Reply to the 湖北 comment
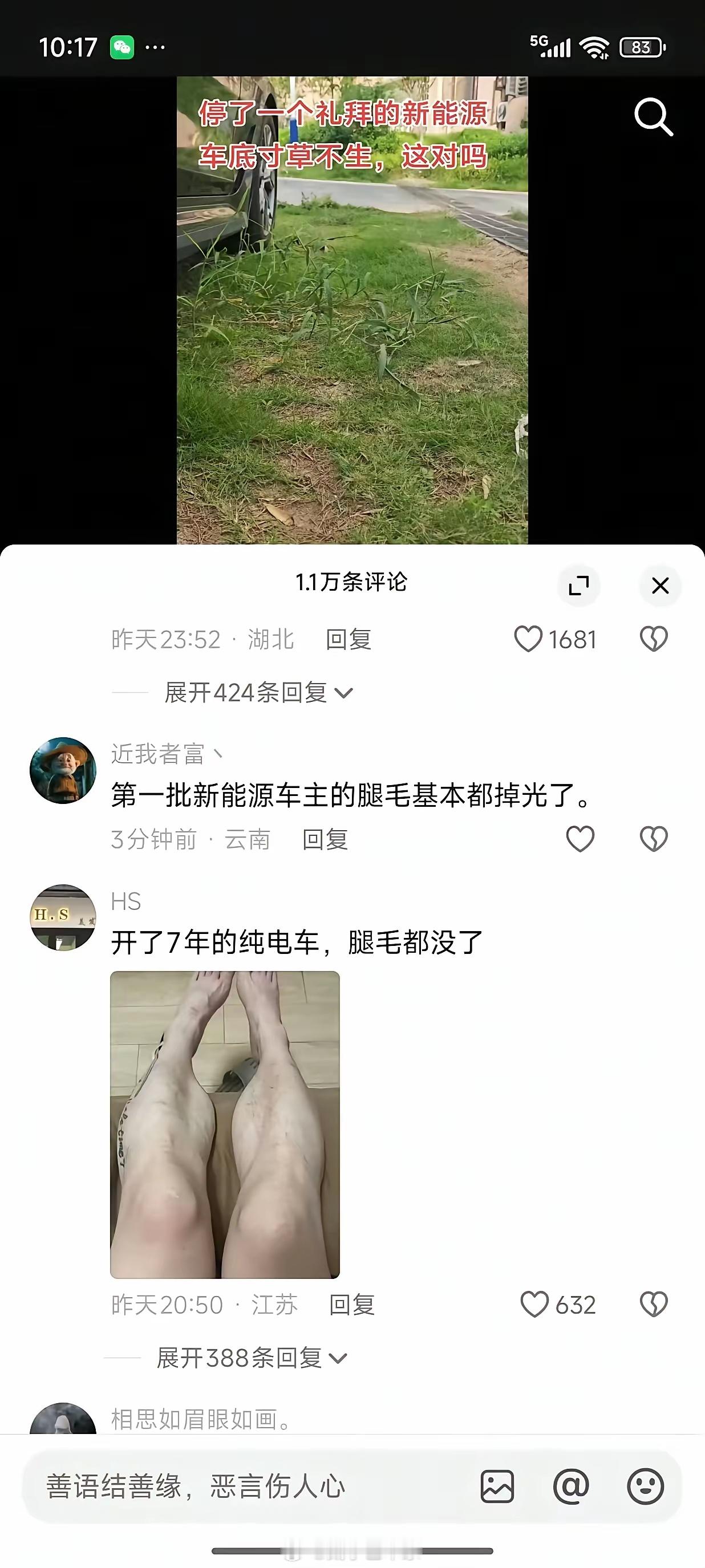Screen dimensions: 705x1568 pyautogui.click(x=349, y=640)
